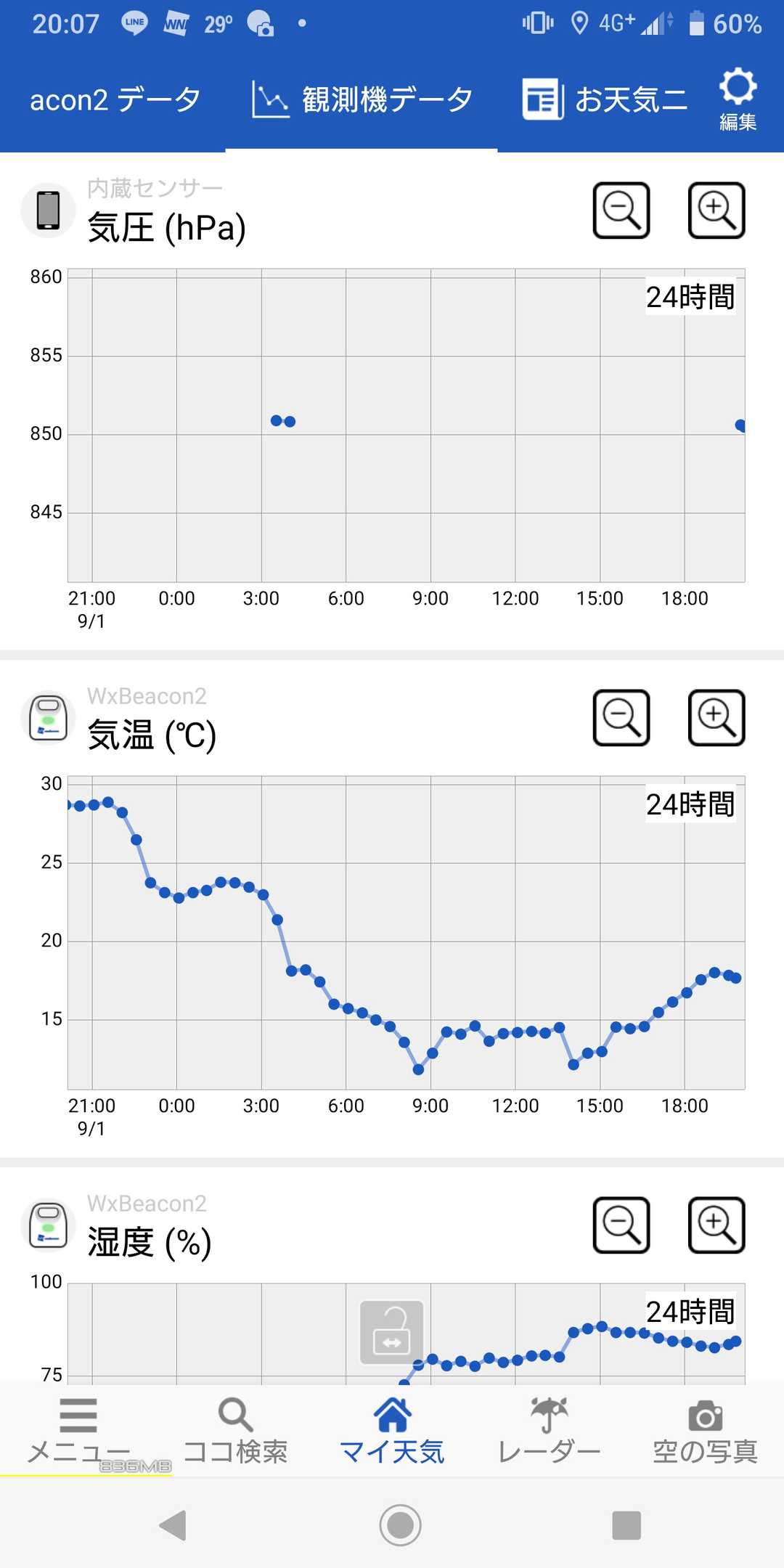Open the レーダー tab

549,1430
